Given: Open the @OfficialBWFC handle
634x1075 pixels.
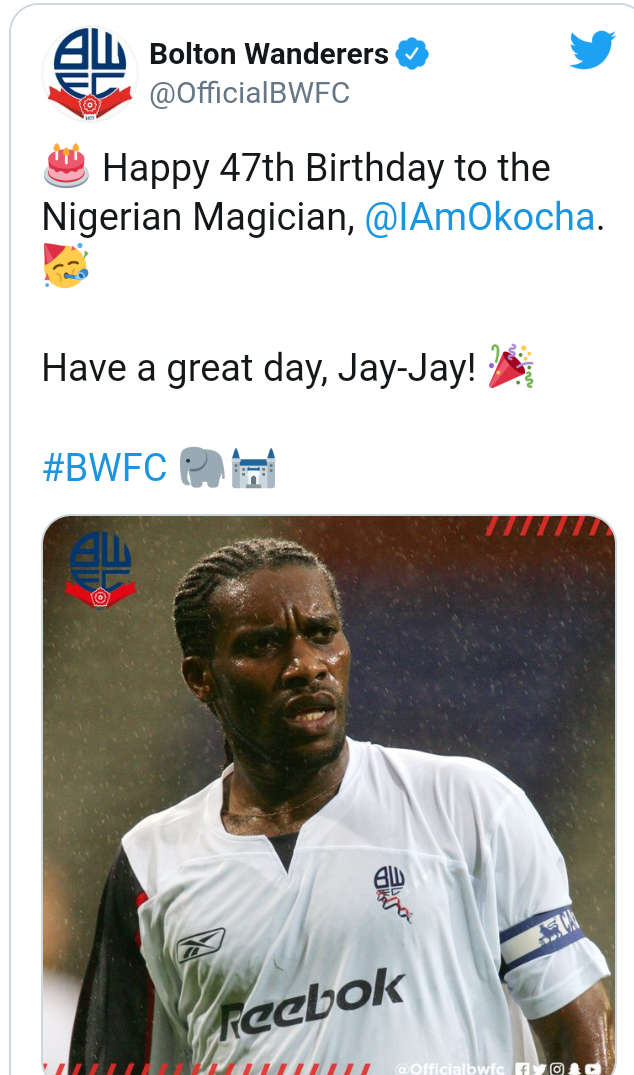Looking at the screenshot, I should tap(249, 93).
